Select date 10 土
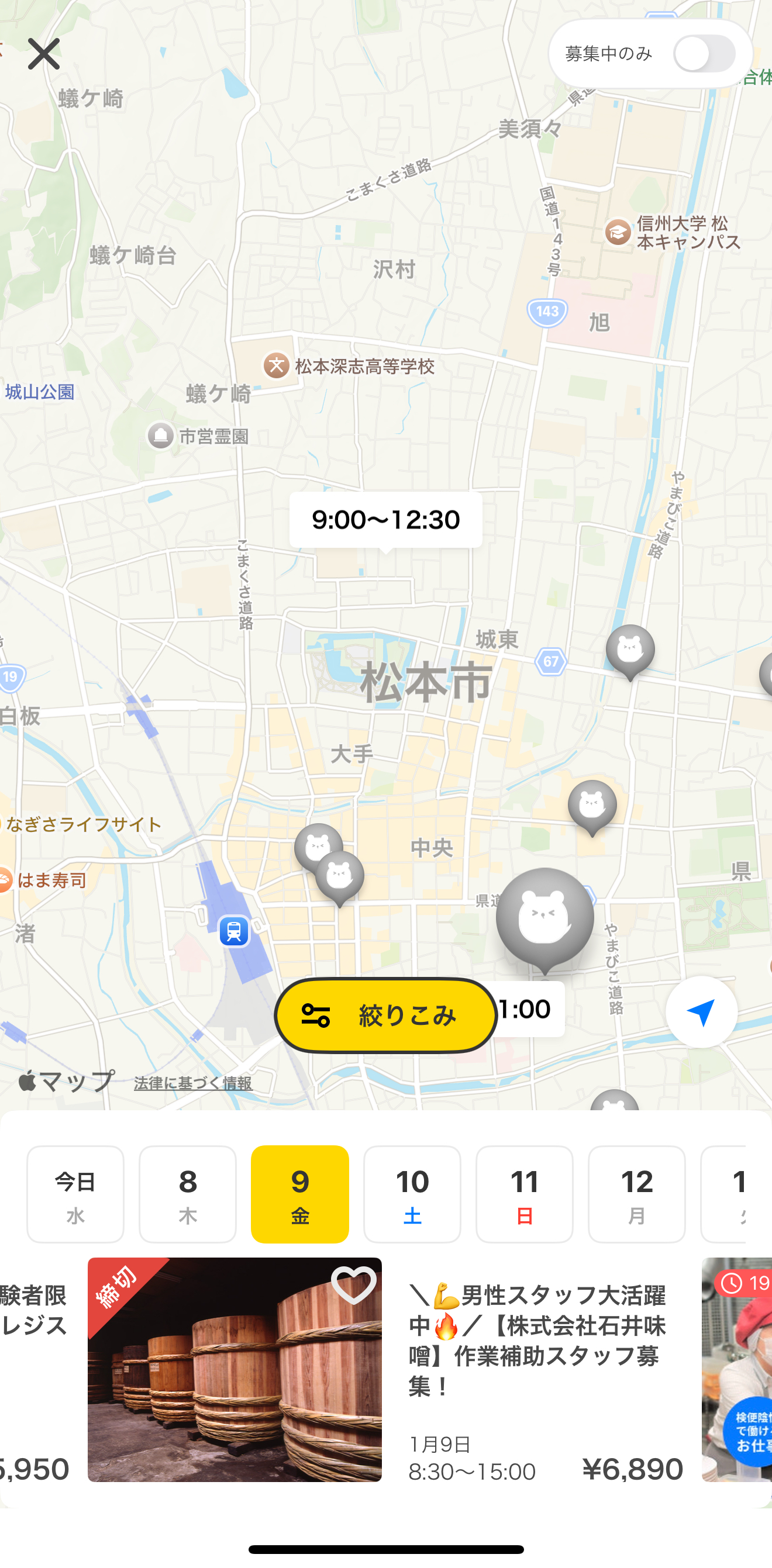The image size is (772, 1568). (x=412, y=1194)
